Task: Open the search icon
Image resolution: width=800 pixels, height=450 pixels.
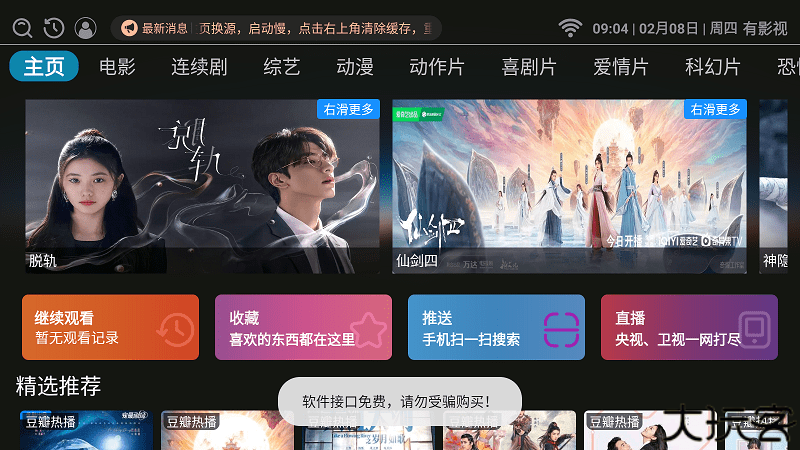Action: 22,28
